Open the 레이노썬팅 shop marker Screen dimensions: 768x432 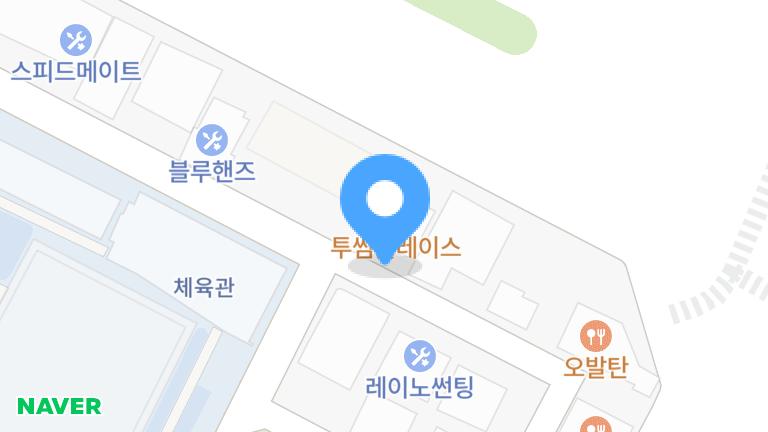click(420, 356)
